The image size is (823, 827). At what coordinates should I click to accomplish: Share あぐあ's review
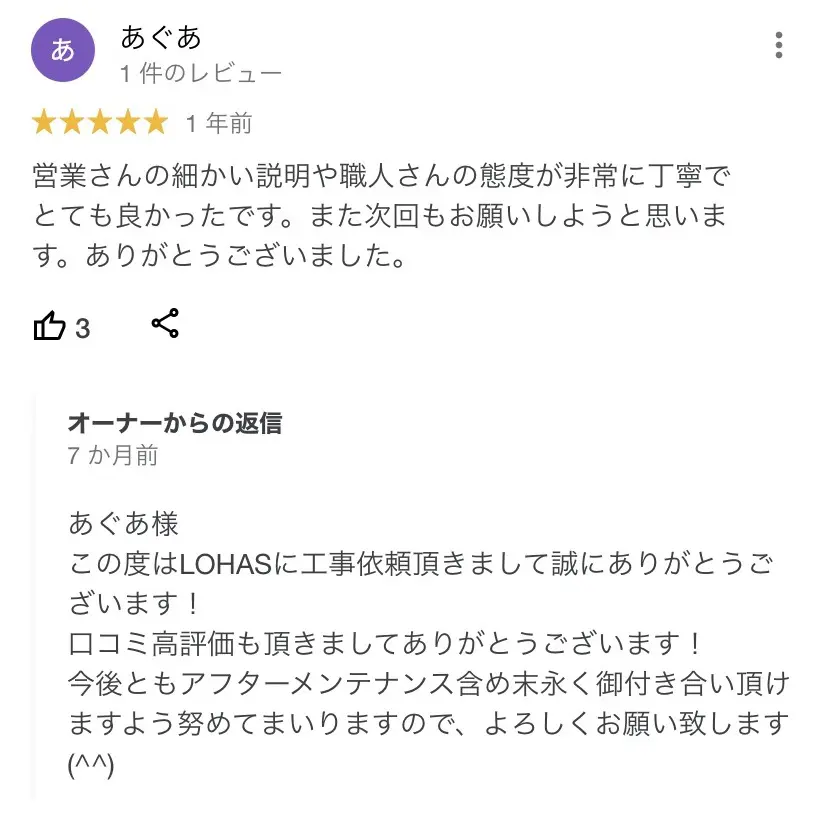(165, 323)
